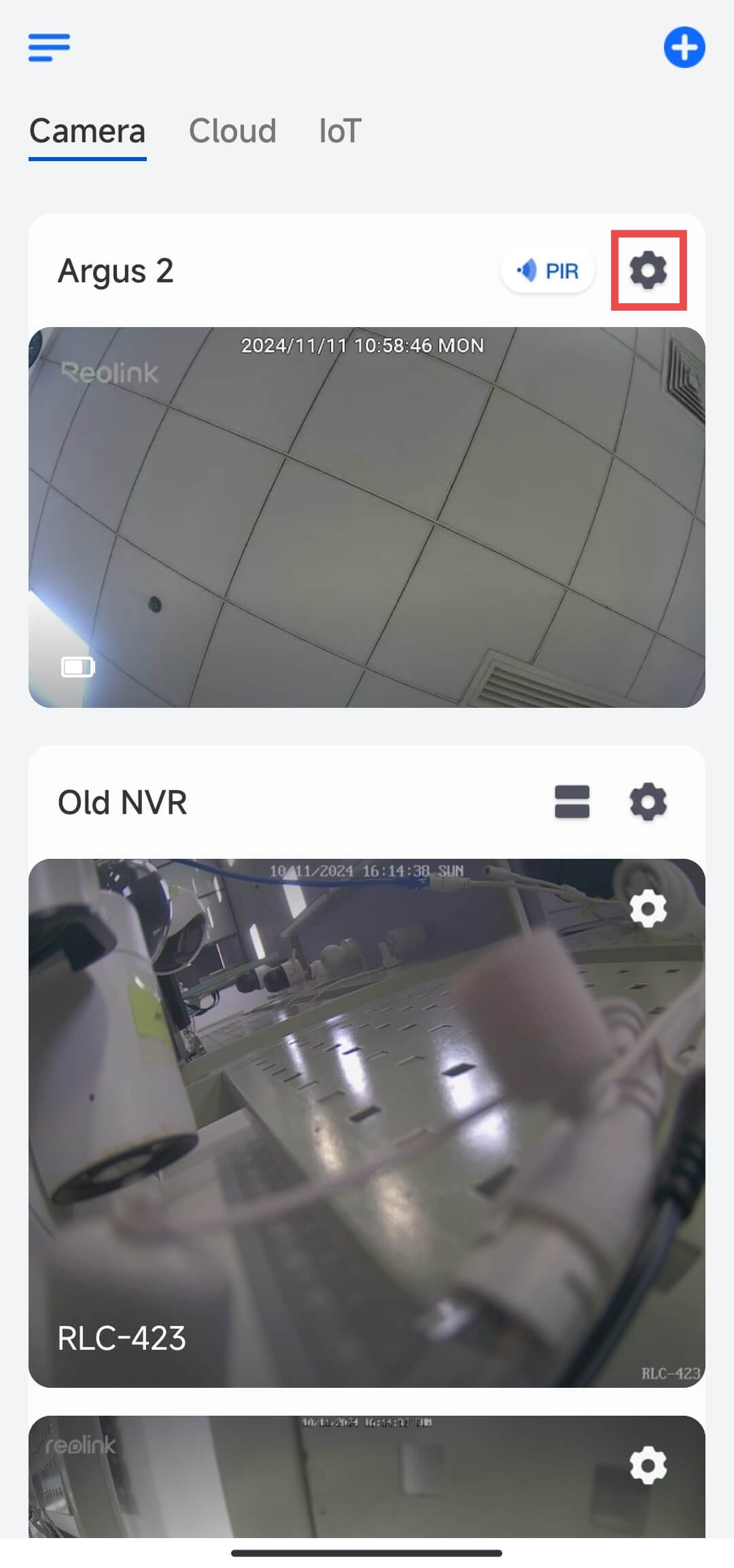Toggle the PIR button on Argus 2
734x1568 pixels.
pyautogui.click(x=548, y=271)
